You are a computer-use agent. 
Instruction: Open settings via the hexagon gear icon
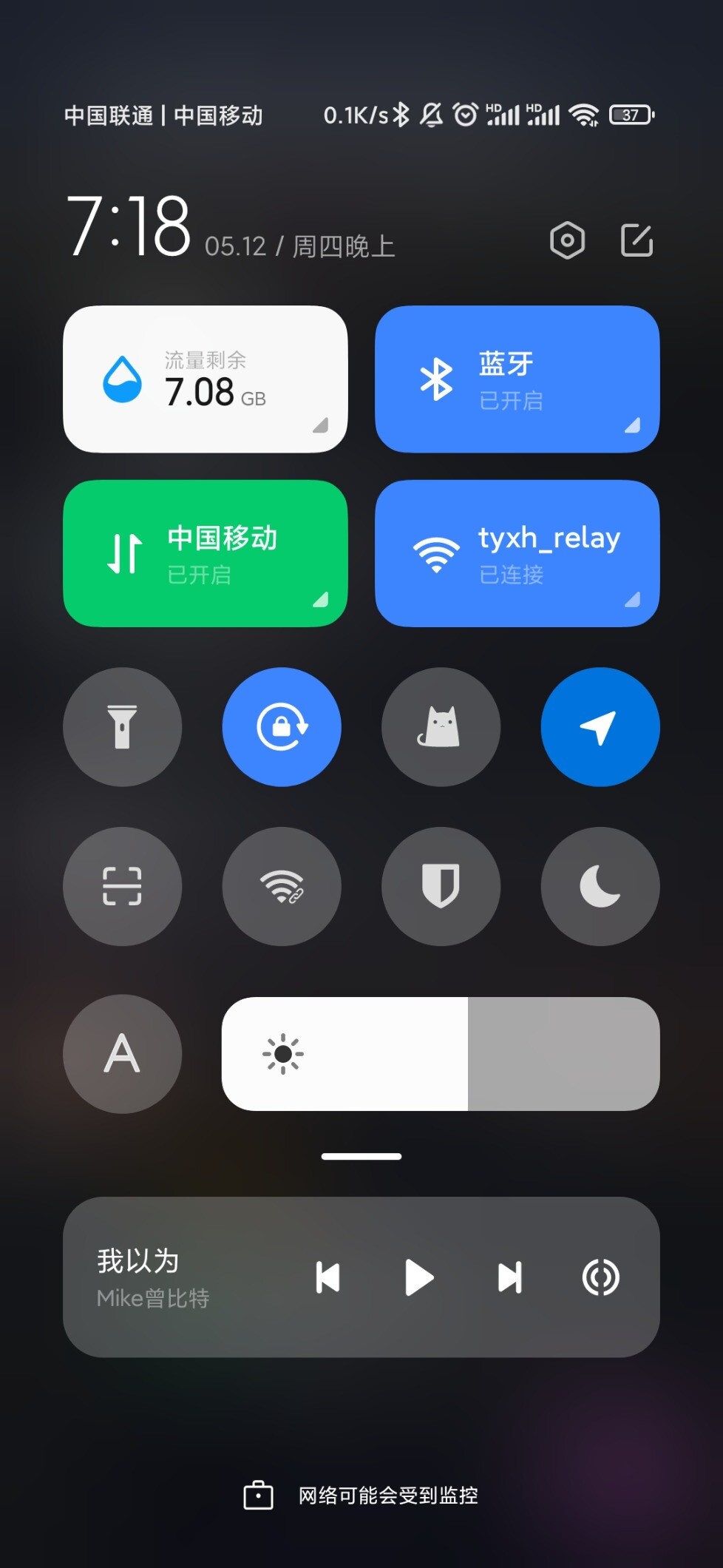point(567,240)
